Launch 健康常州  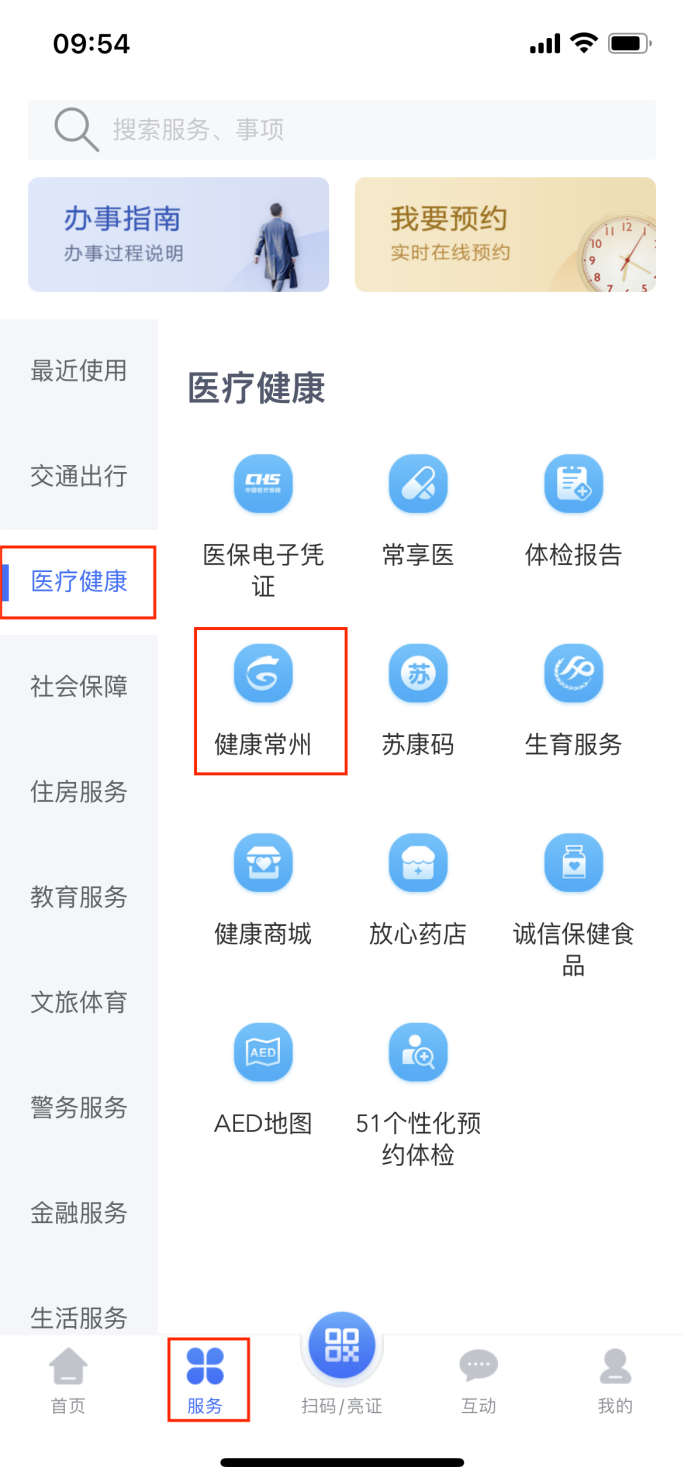click(263, 700)
